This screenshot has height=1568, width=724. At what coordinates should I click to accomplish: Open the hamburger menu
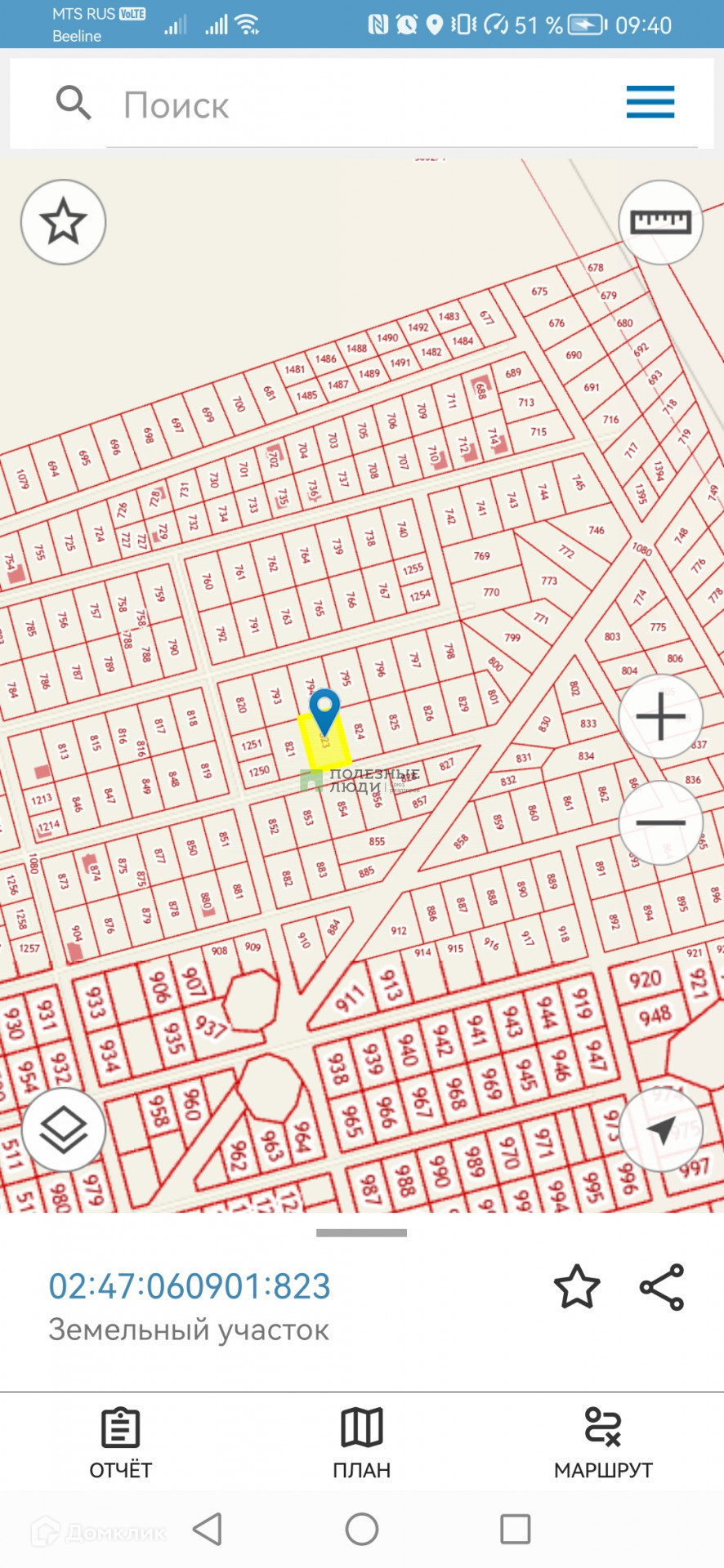[x=650, y=102]
